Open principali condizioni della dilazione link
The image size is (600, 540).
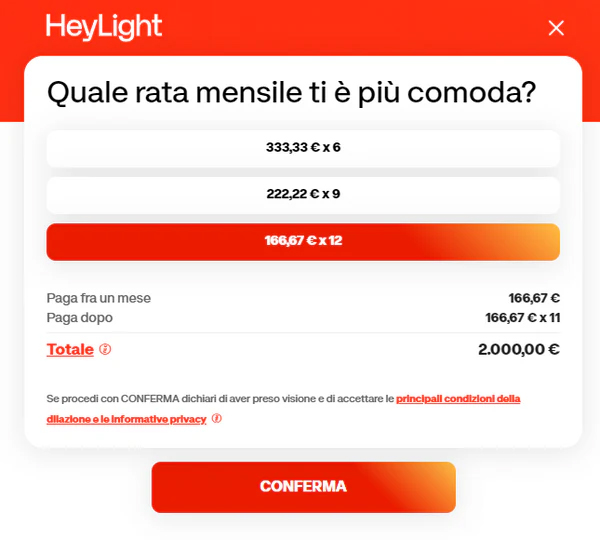457,398
